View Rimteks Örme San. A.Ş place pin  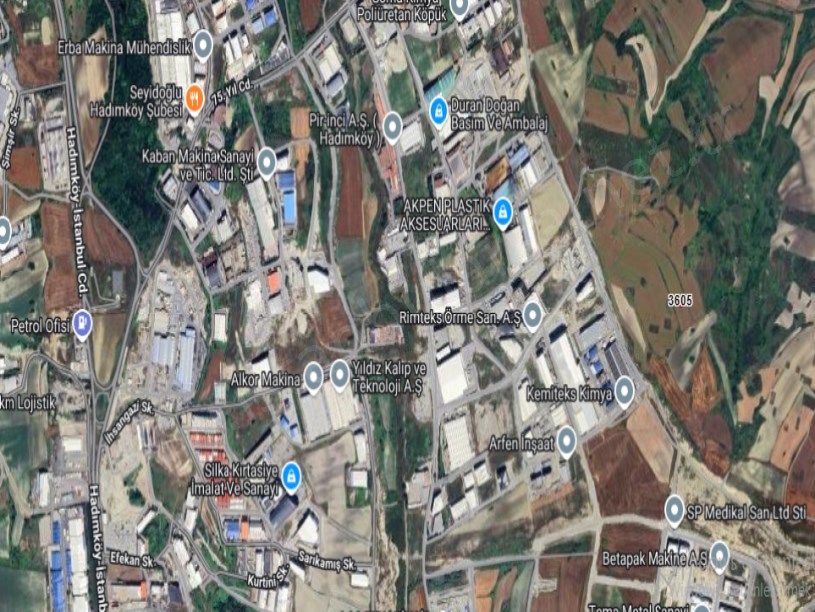533,315
